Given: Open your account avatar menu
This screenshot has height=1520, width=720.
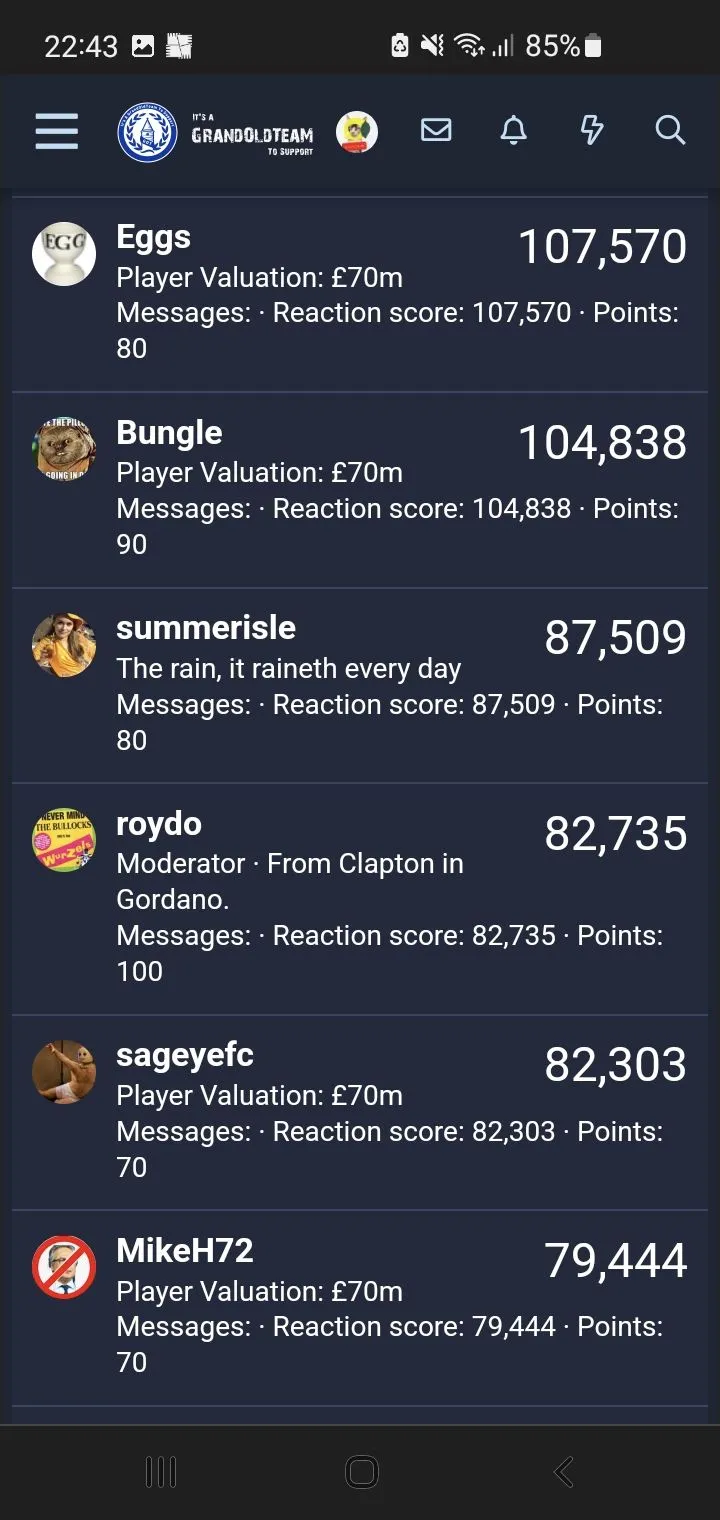Looking at the screenshot, I should coord(356,132).
